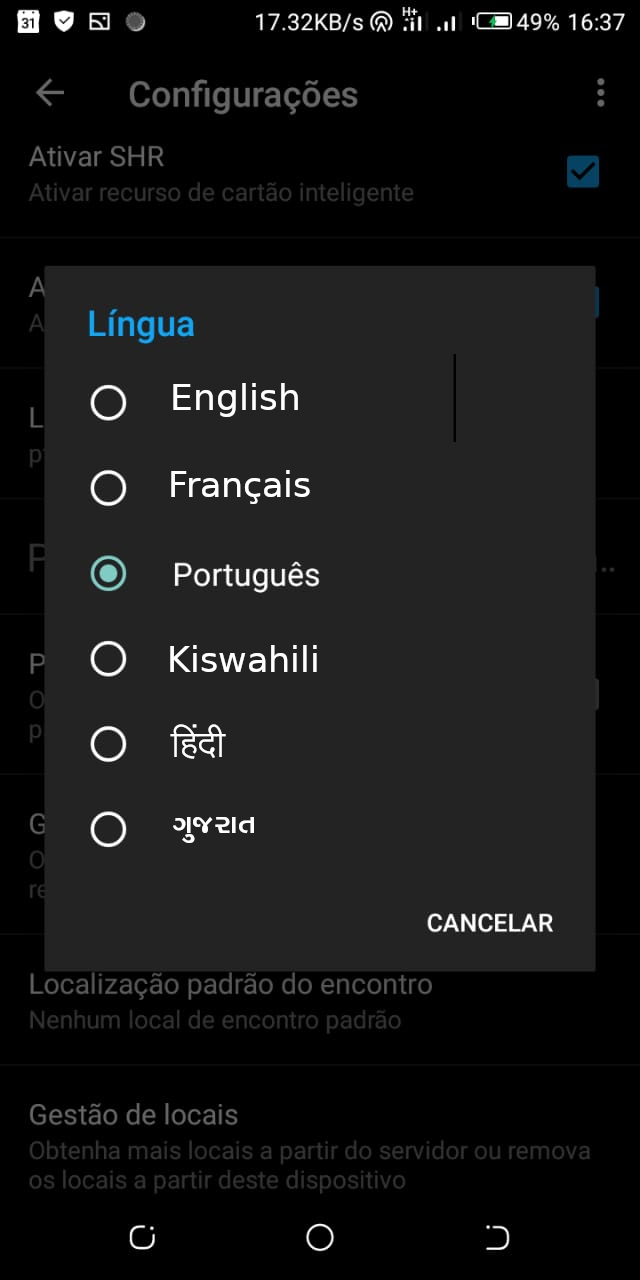Pick Kiswahili from the language list
This screenshot has height=1280, width=640.
point(320,659)
